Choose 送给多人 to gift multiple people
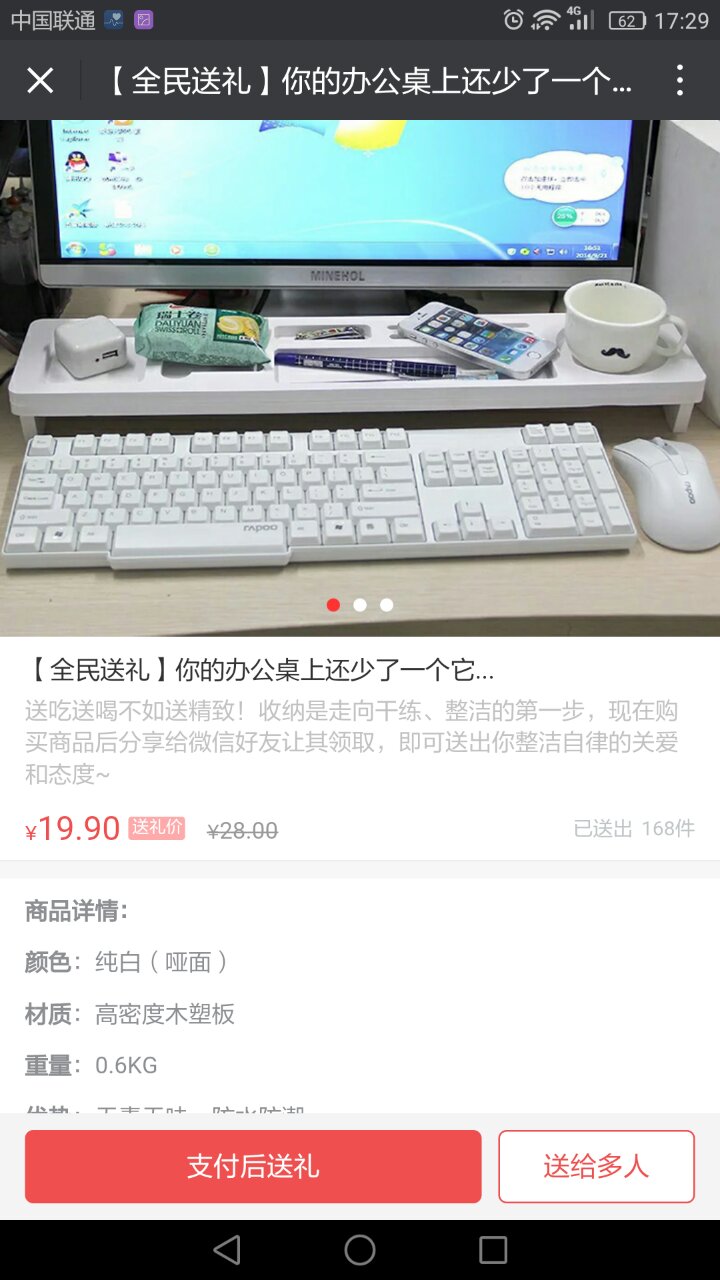Image resolution: width=720 pixels, height=1280 pixels. click(x=596, y=1166)
